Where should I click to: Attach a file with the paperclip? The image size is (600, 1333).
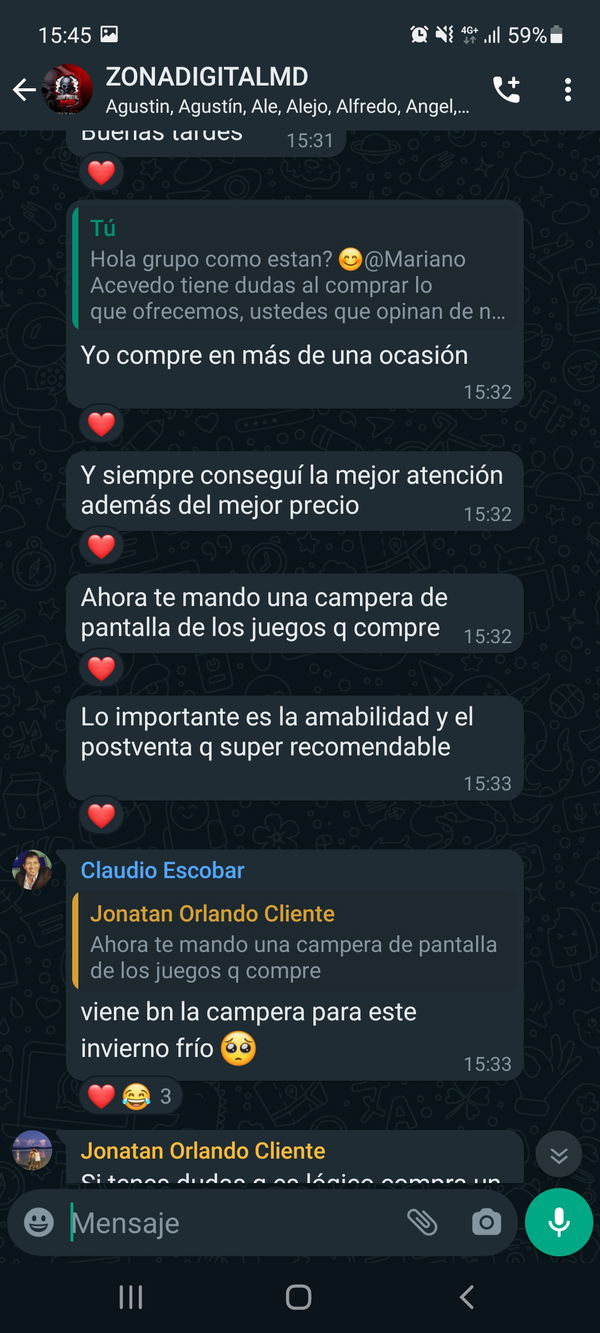pyautogui.click(x=422, y=1222)
